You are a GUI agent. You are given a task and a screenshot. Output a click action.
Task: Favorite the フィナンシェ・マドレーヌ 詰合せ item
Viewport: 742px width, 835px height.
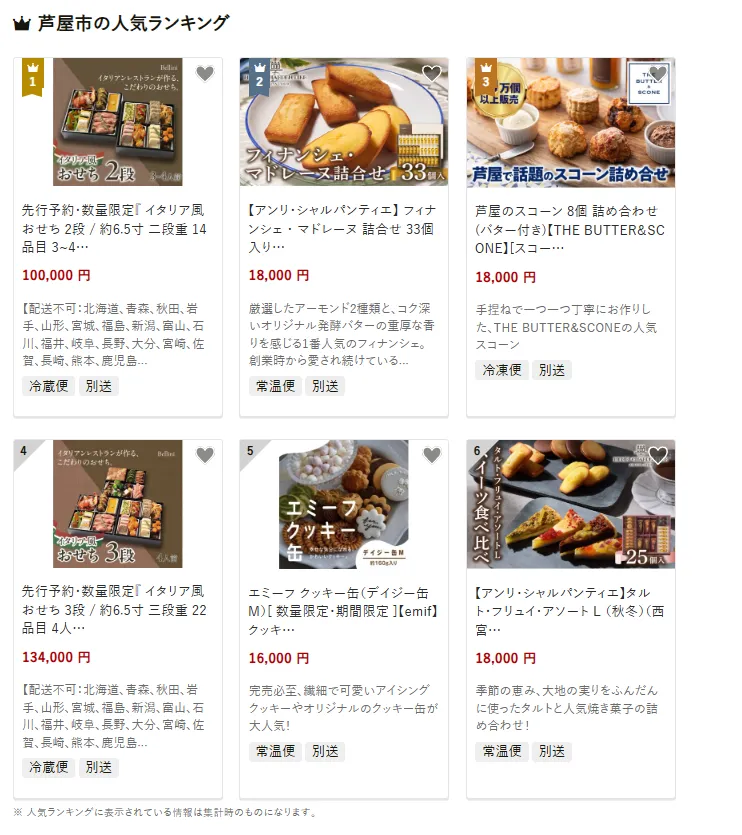431,73
